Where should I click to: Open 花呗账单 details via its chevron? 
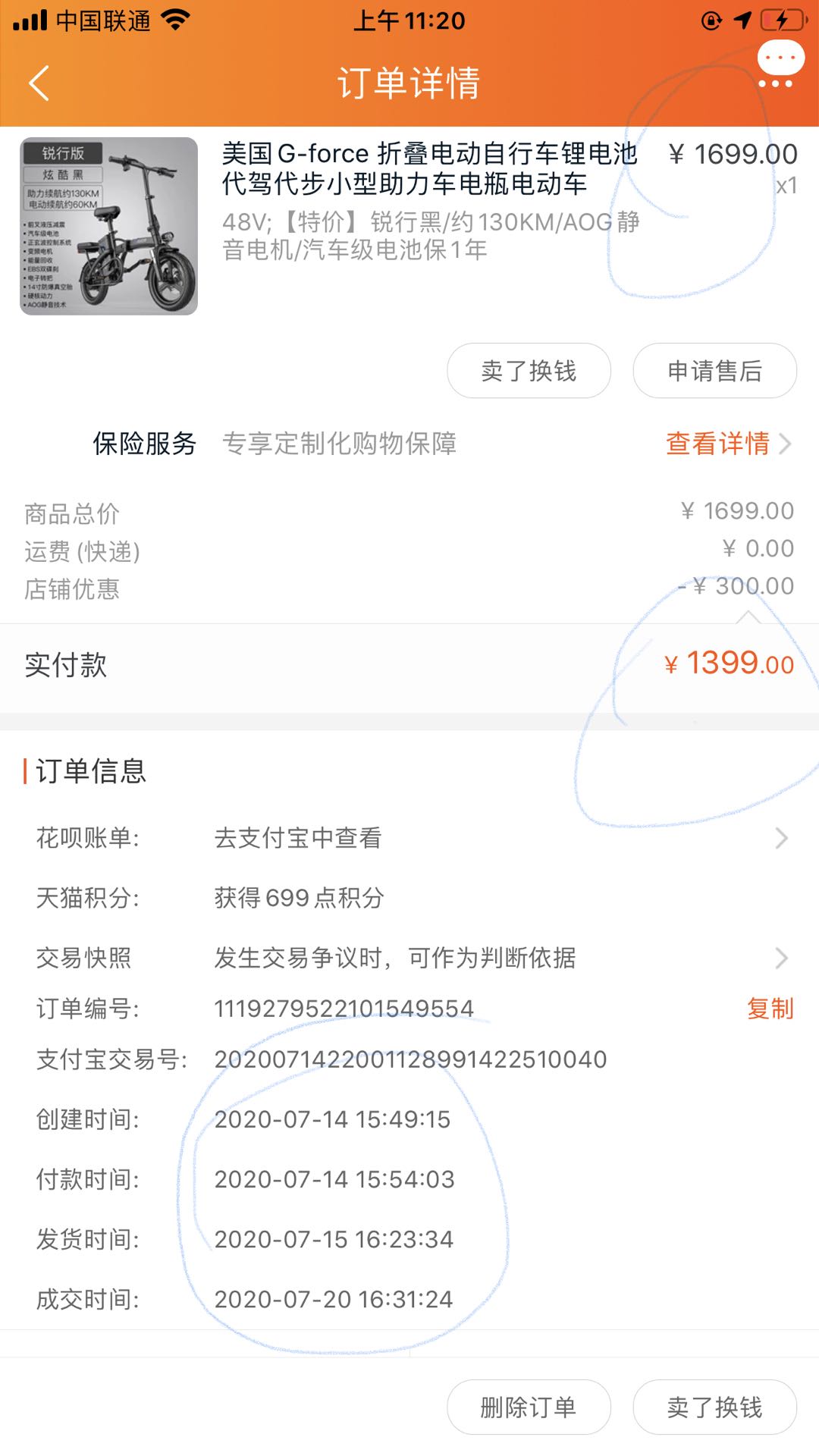pyautogui.click(x=783, y=839)
